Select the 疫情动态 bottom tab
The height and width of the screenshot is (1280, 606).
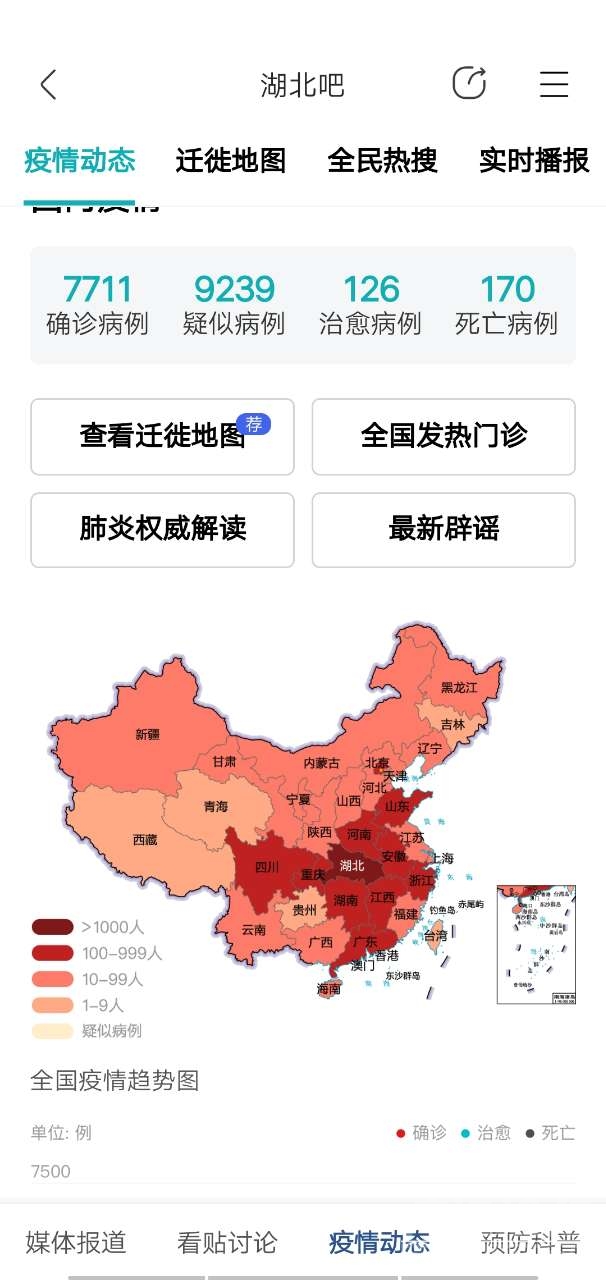pyautogui.click(x=379, y=1242)
